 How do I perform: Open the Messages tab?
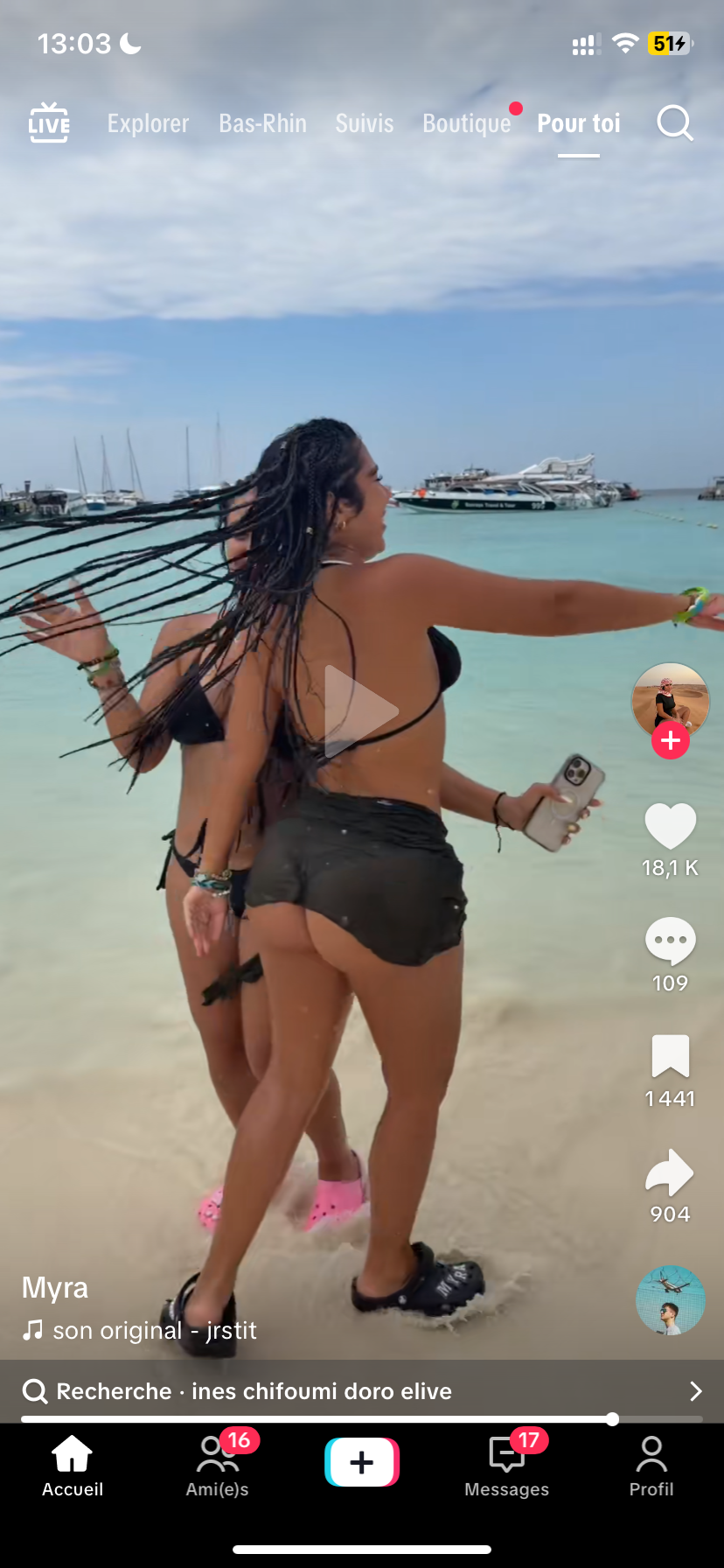[x=506, y=1465]
